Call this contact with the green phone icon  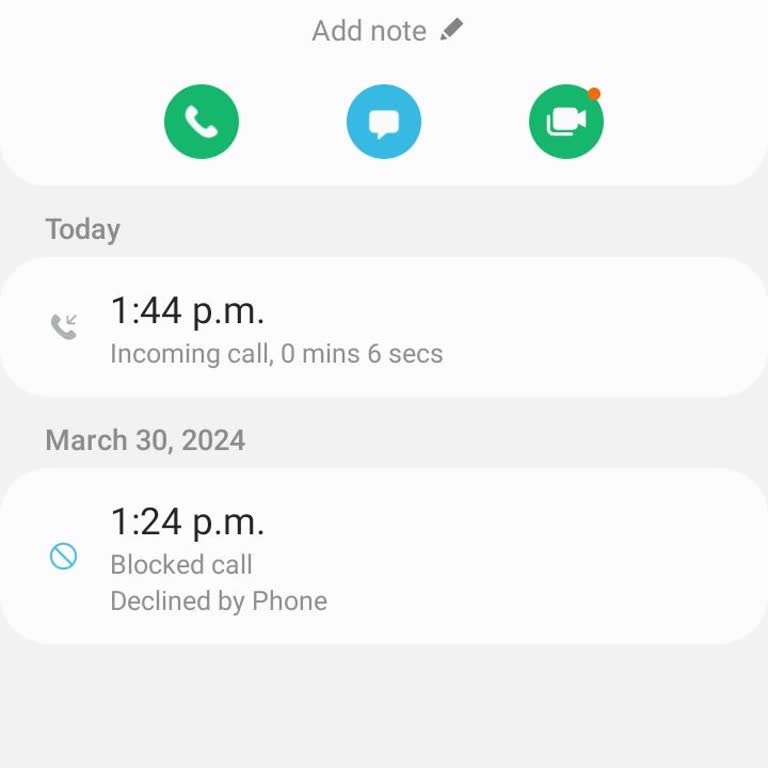click(x=201, y=122)
